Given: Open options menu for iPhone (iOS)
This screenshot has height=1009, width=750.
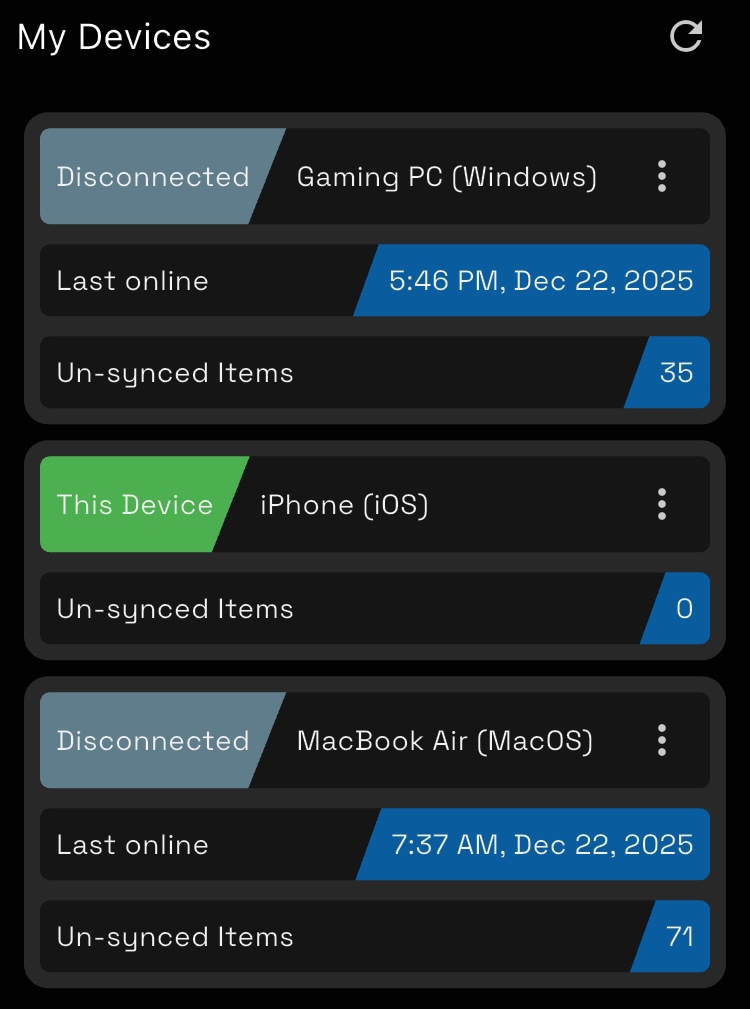Looking at the screenshot, I should tap(662, 504).
